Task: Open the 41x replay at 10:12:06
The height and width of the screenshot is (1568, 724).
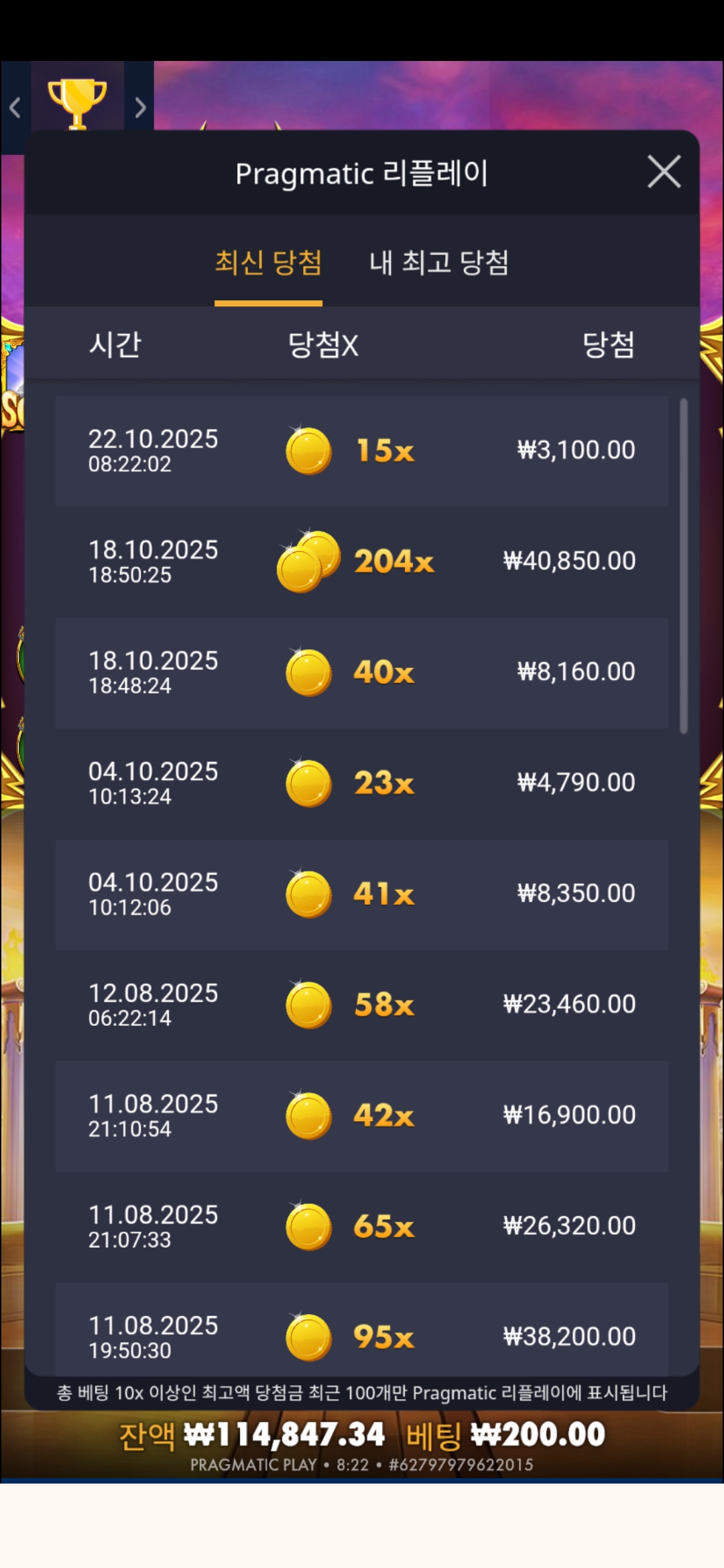Action: coord(361,894)
